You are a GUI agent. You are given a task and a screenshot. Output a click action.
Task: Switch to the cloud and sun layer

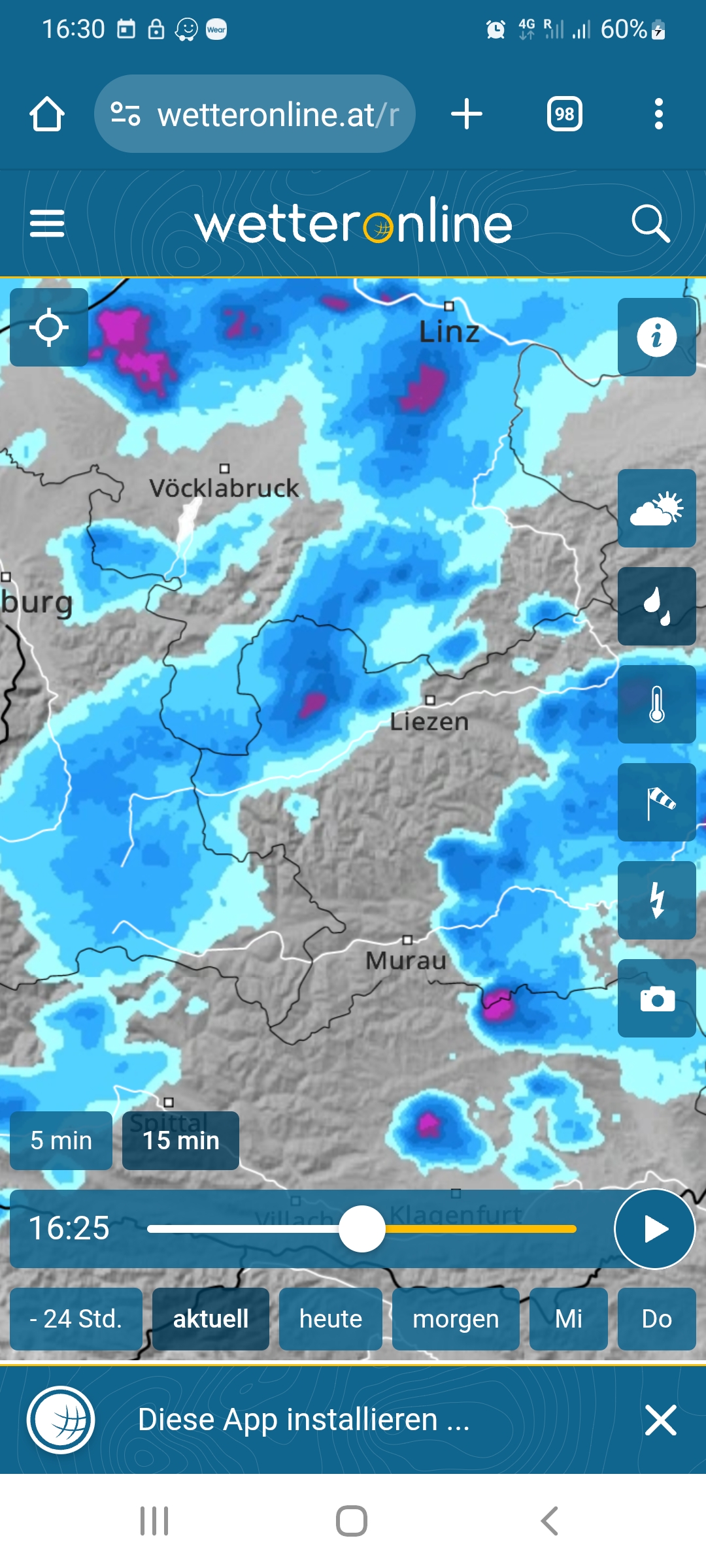pyautogui.click(x=656, y=508)
